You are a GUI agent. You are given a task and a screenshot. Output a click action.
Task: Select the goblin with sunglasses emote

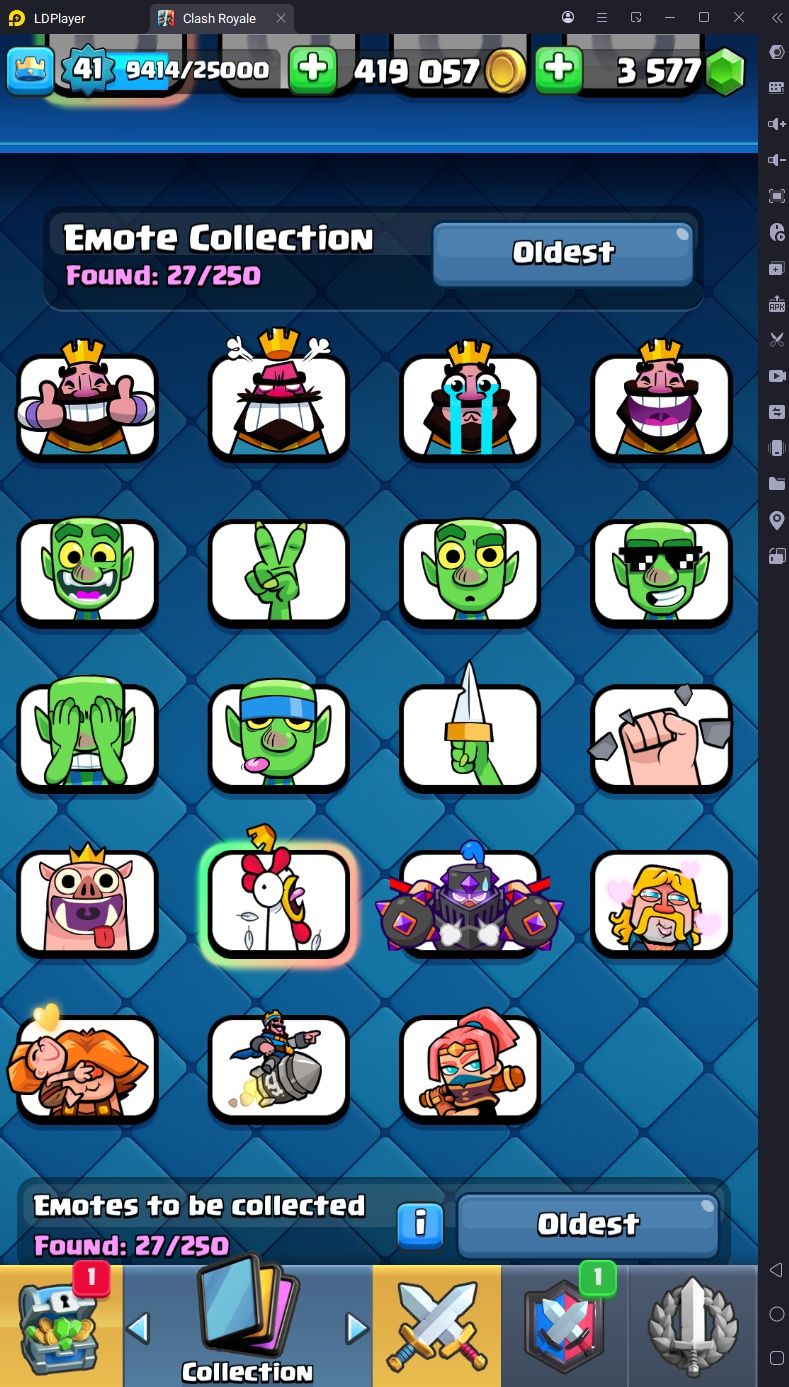pos(661,570)
